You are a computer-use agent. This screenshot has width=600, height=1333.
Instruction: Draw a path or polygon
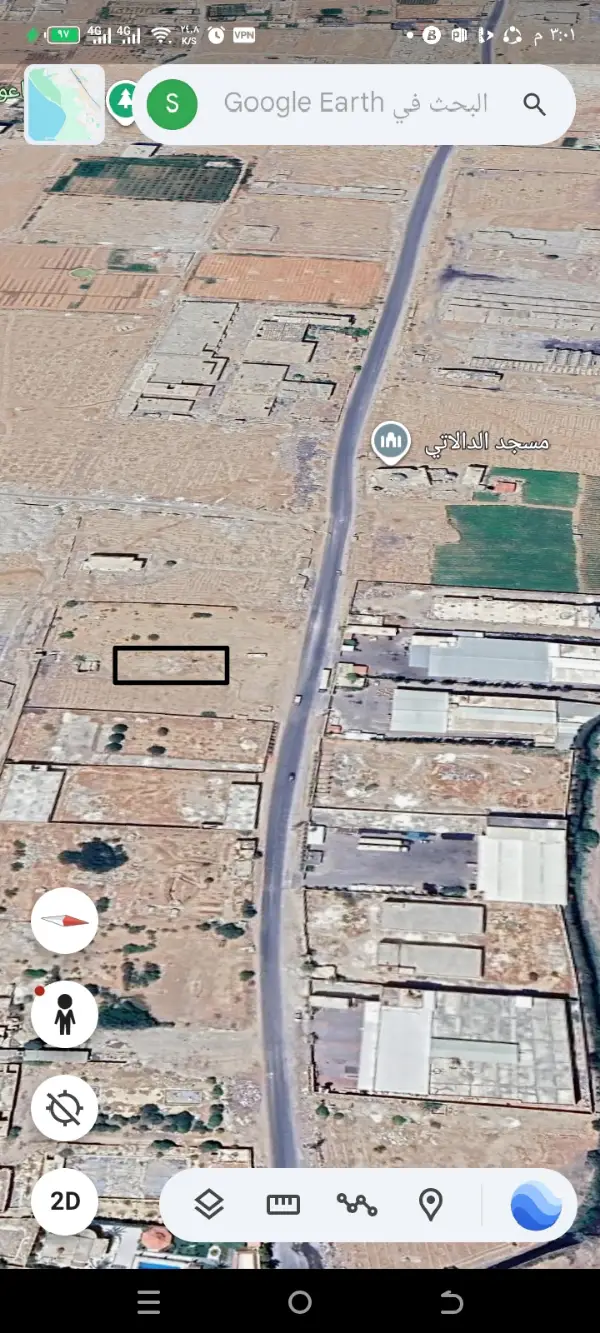(x=357, y=1205)
